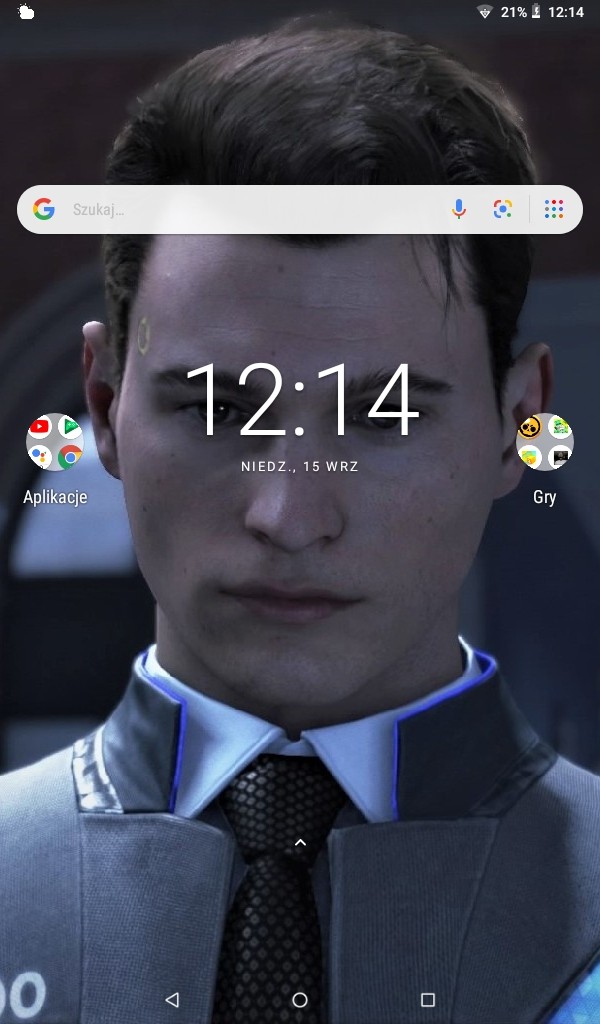
Task: Tap the home button
Action: click(x=300, y=999)
